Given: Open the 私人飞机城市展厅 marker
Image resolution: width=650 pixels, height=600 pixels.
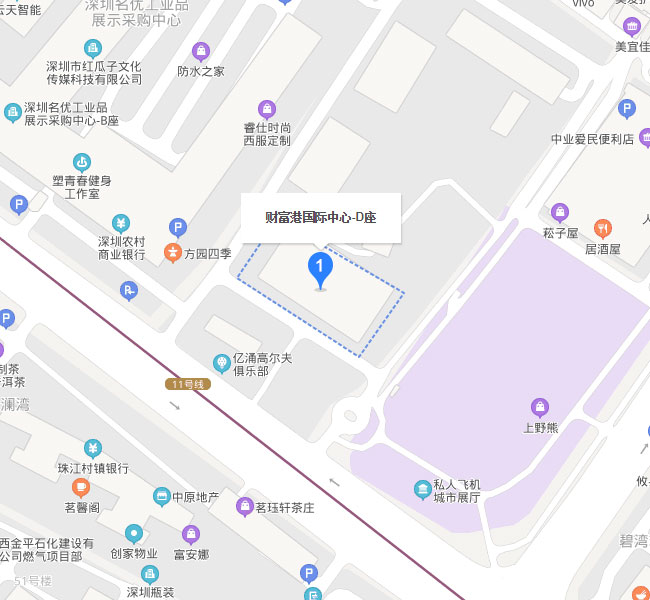Looking at the screenshot, I should (x=423, y=489).
